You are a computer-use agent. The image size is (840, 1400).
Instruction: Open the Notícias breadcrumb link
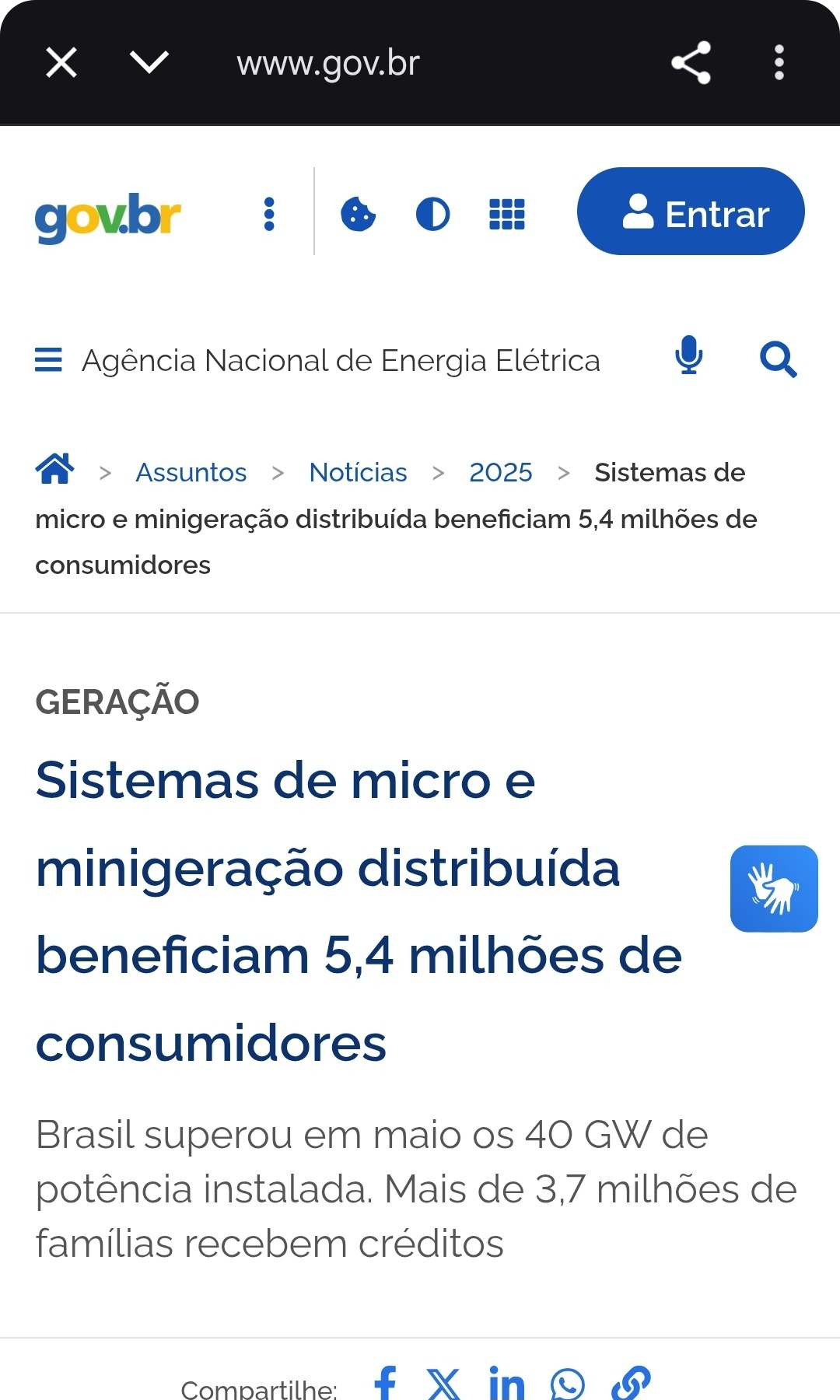point(358,472)
